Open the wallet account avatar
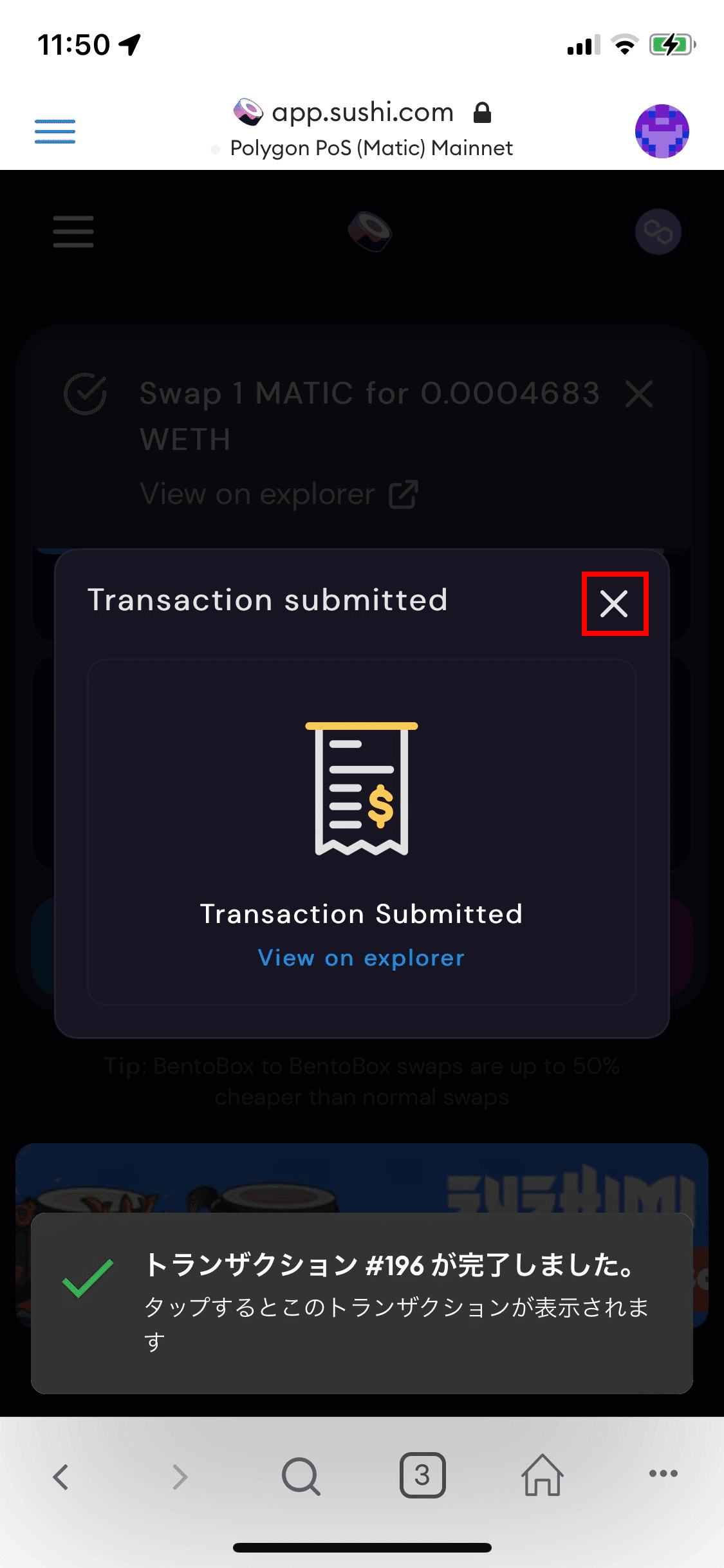Screen dimensions: 724x1568 click(x=662, y=131)
